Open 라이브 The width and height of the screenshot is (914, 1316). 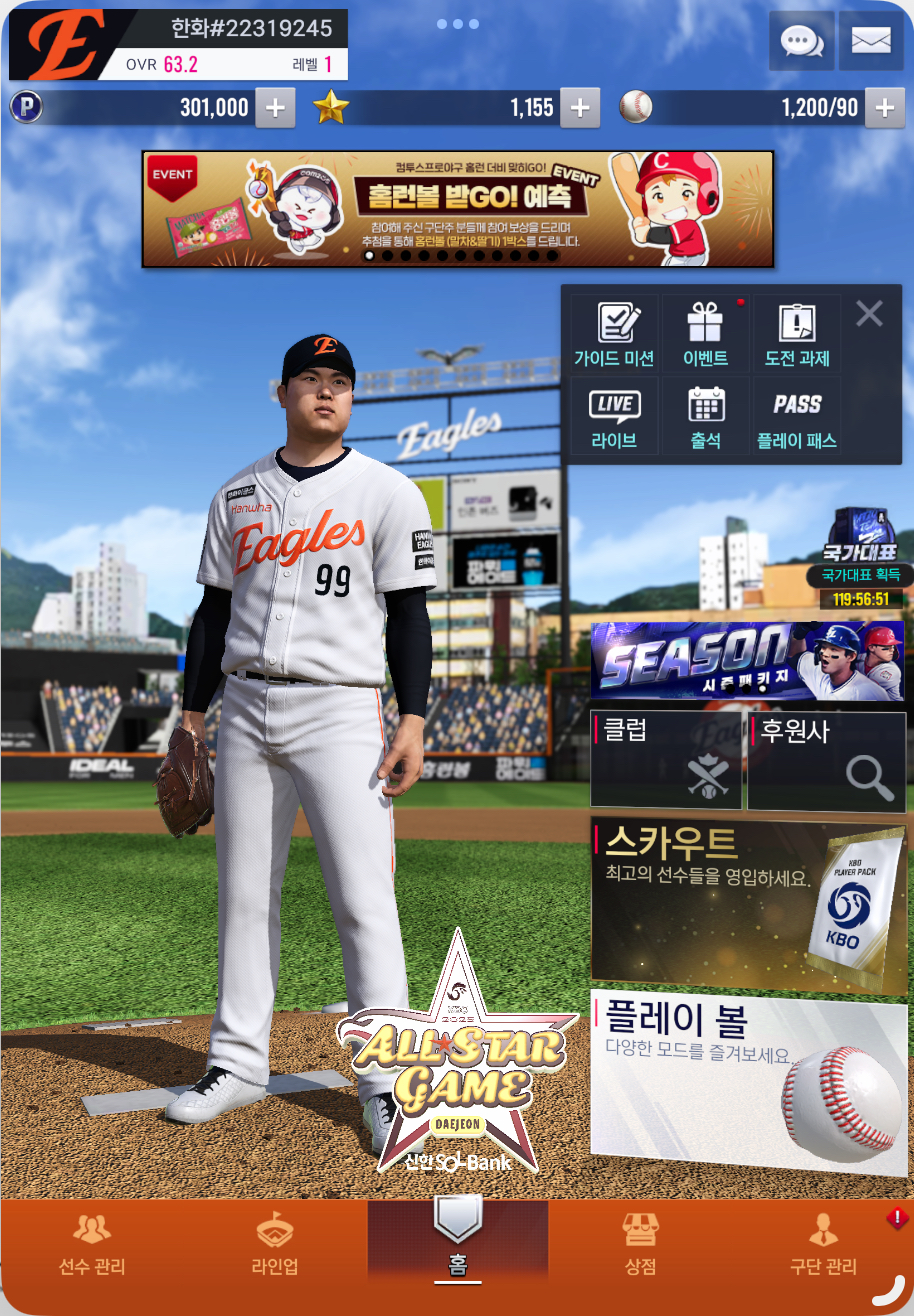(614, 416)
